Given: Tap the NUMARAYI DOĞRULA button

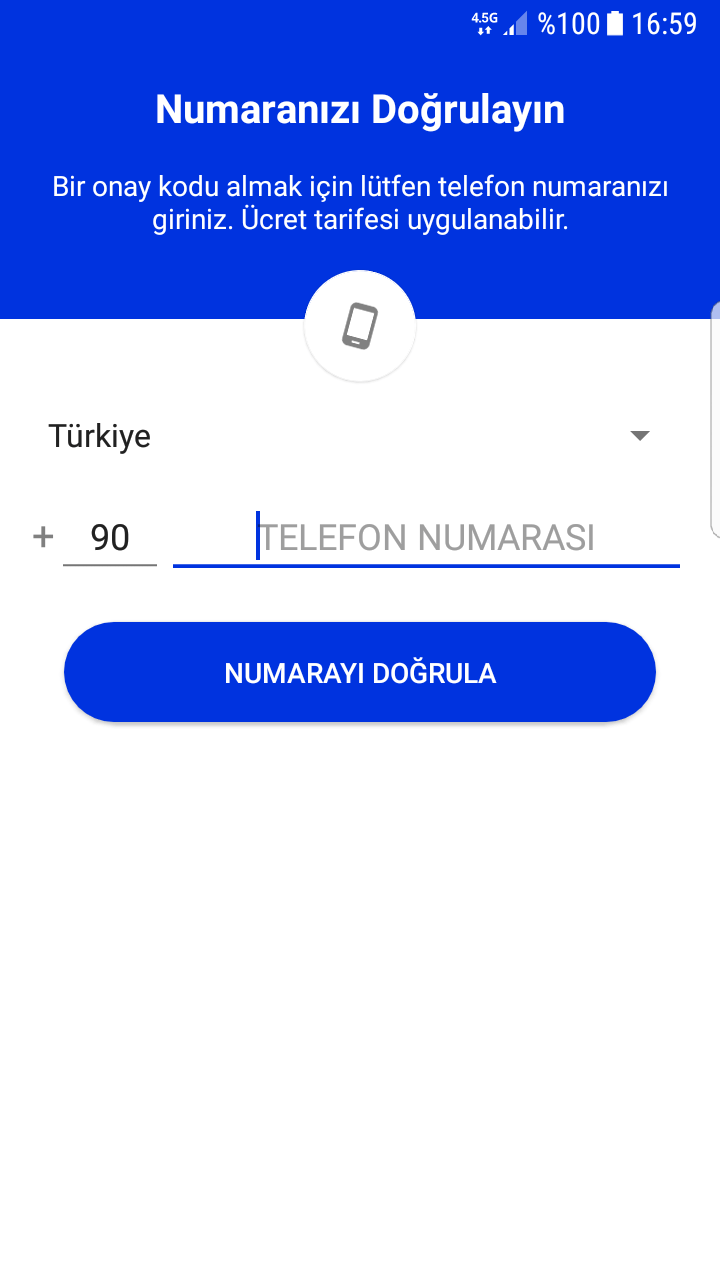Looking at the screenshot, I should pos(360,672).
